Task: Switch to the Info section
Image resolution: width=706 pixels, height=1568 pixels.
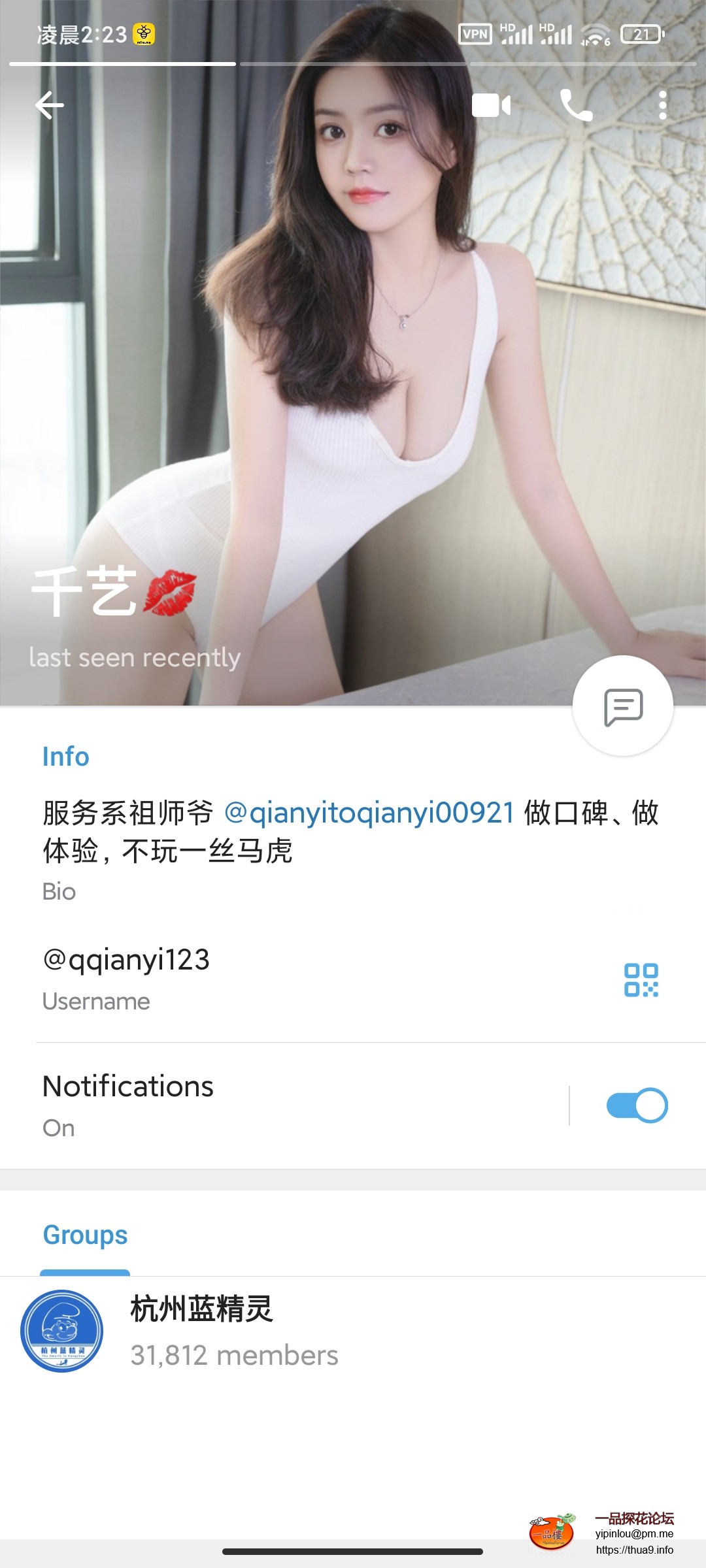Action: pos(64,756)
